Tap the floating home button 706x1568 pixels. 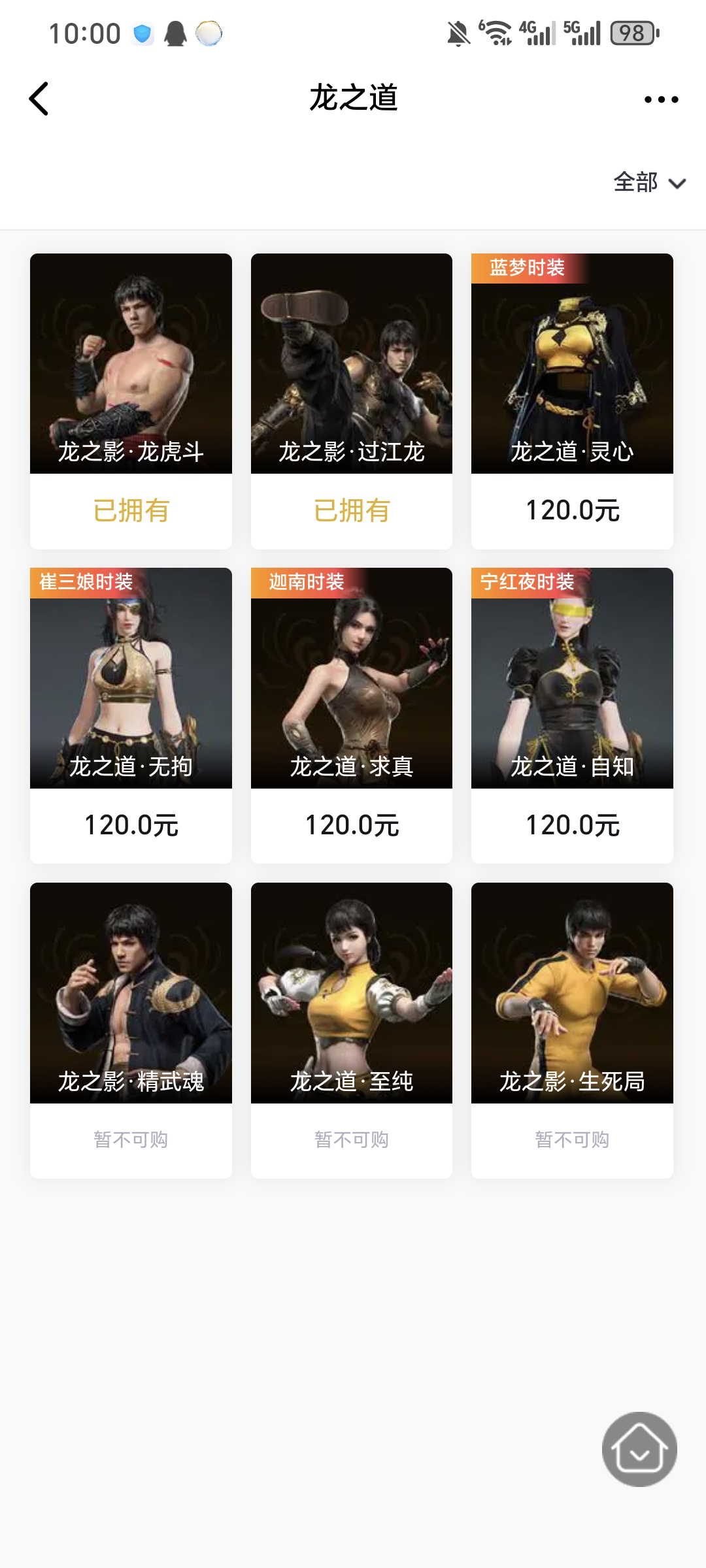[x=639, y=1449]
